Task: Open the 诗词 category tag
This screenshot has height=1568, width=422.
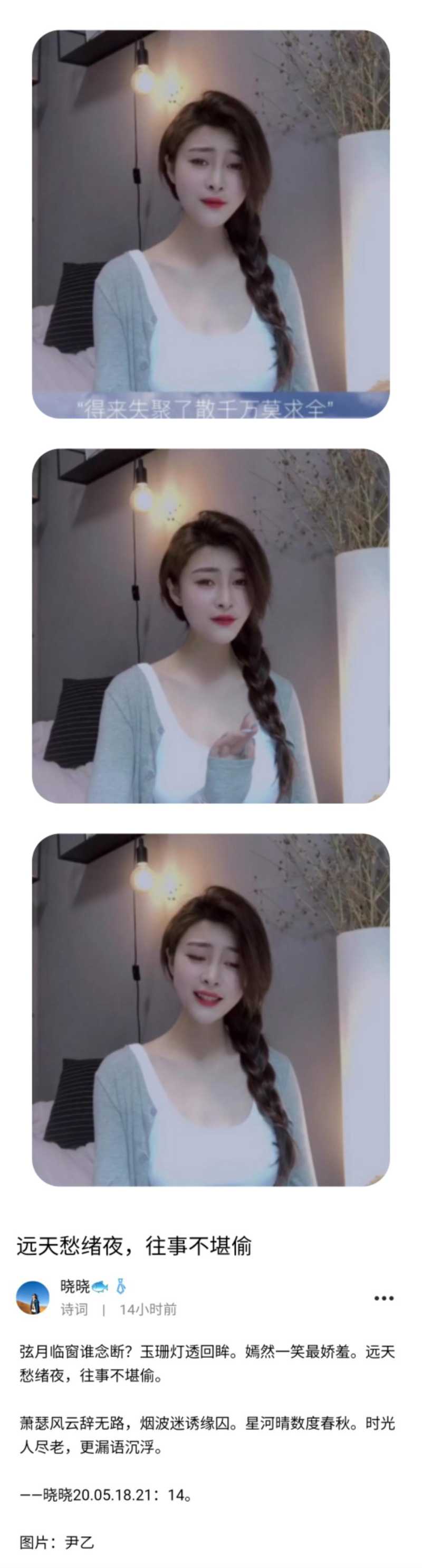Action: pyautogui.click(x=73, y=1309)
